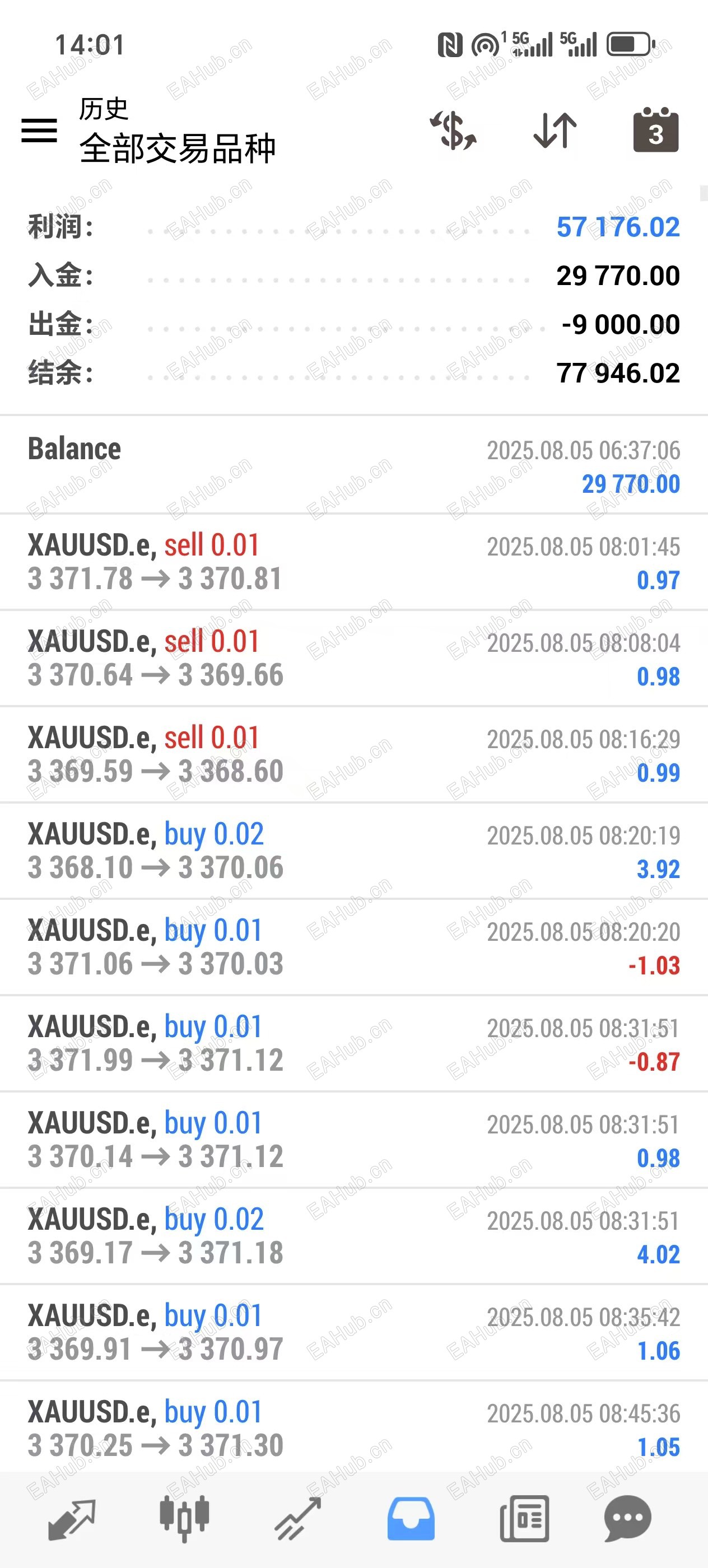The image size is (708, 1568).
Task: Switch to the Trade tab
Action: 297,1520
